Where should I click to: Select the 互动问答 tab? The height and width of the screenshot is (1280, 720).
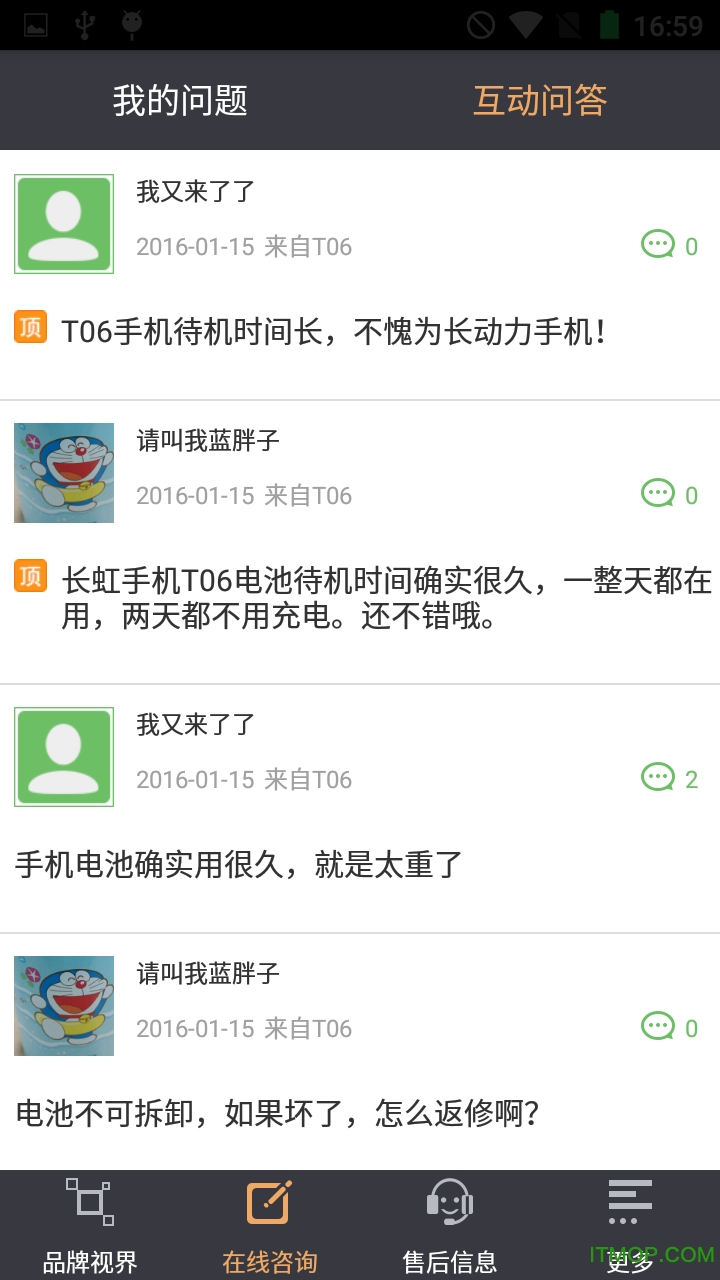point(540,100)
